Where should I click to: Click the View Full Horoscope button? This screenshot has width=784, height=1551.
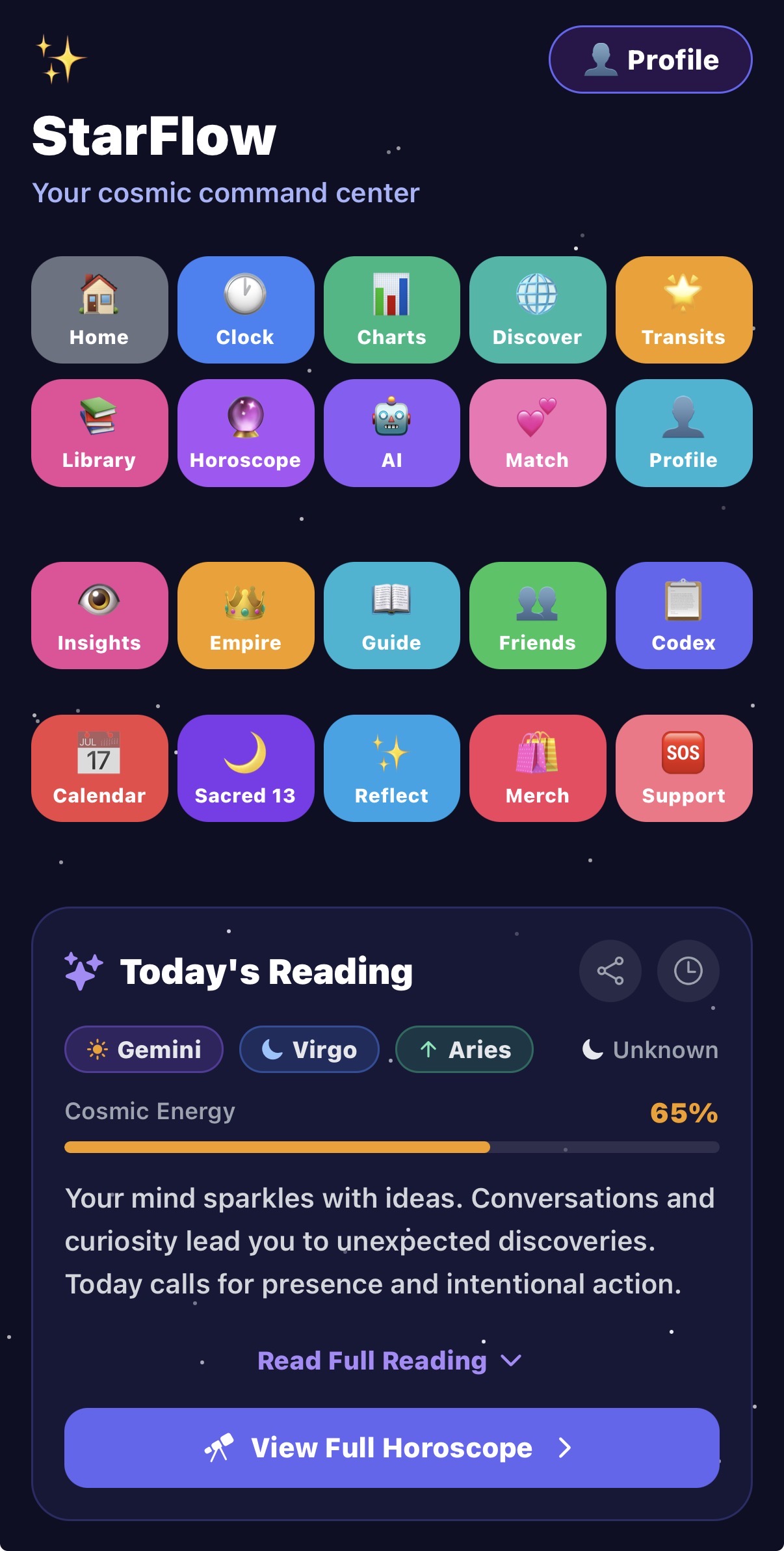[391, 1446]
